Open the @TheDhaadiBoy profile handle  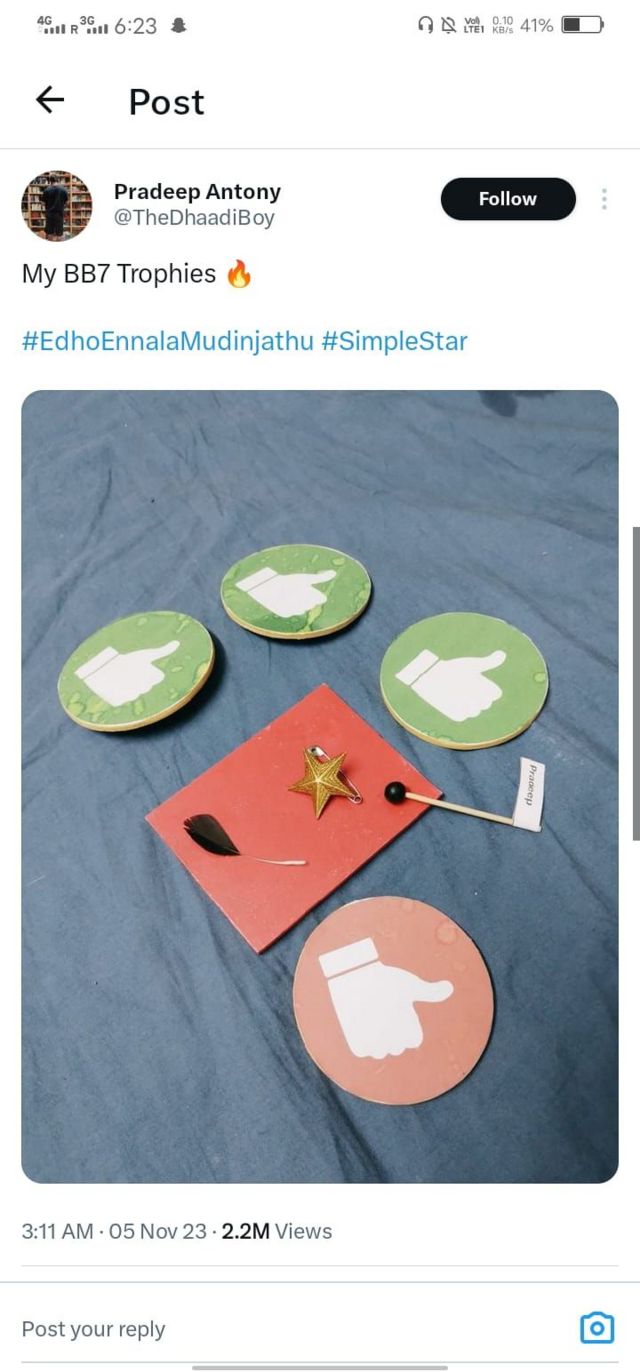pos(194,218)
